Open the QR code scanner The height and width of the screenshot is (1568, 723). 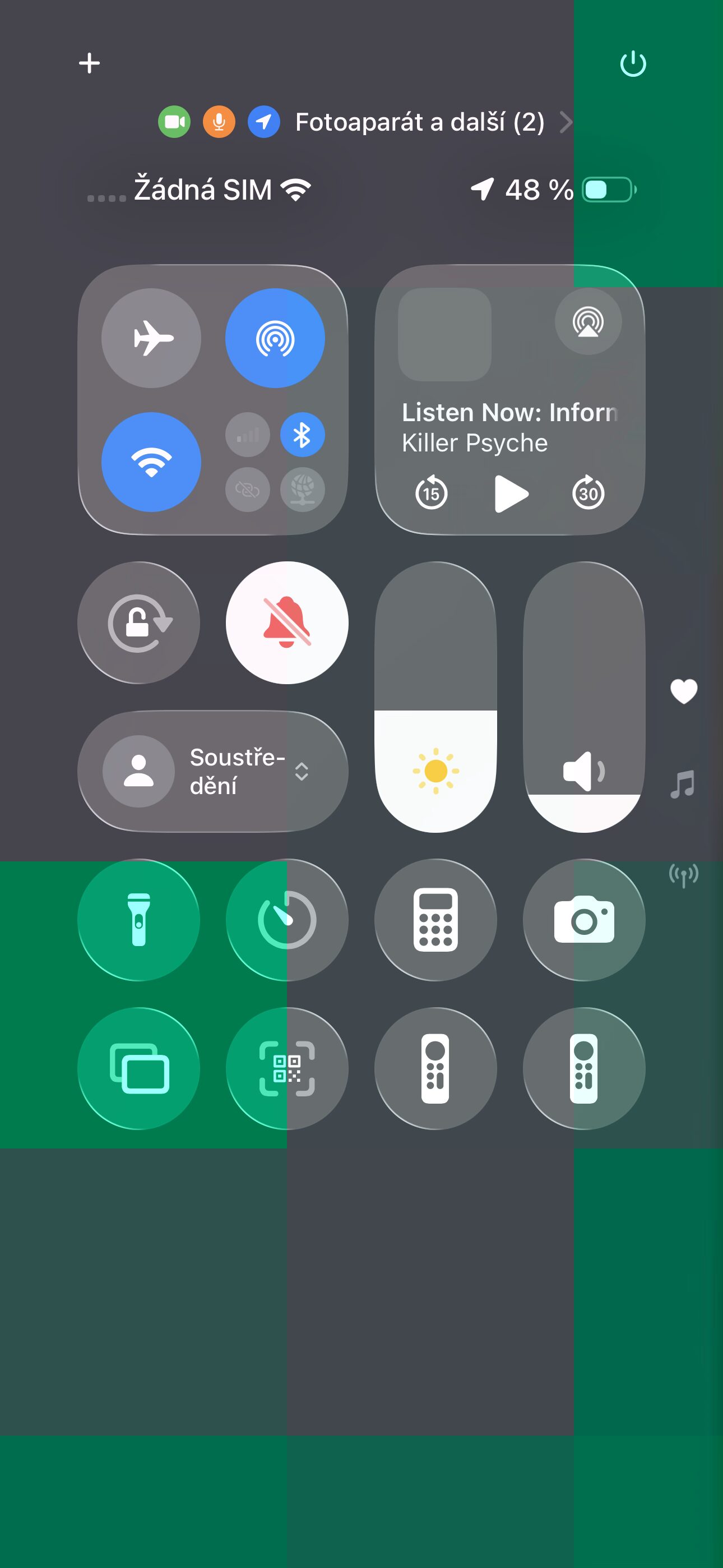pos(288,1068)
